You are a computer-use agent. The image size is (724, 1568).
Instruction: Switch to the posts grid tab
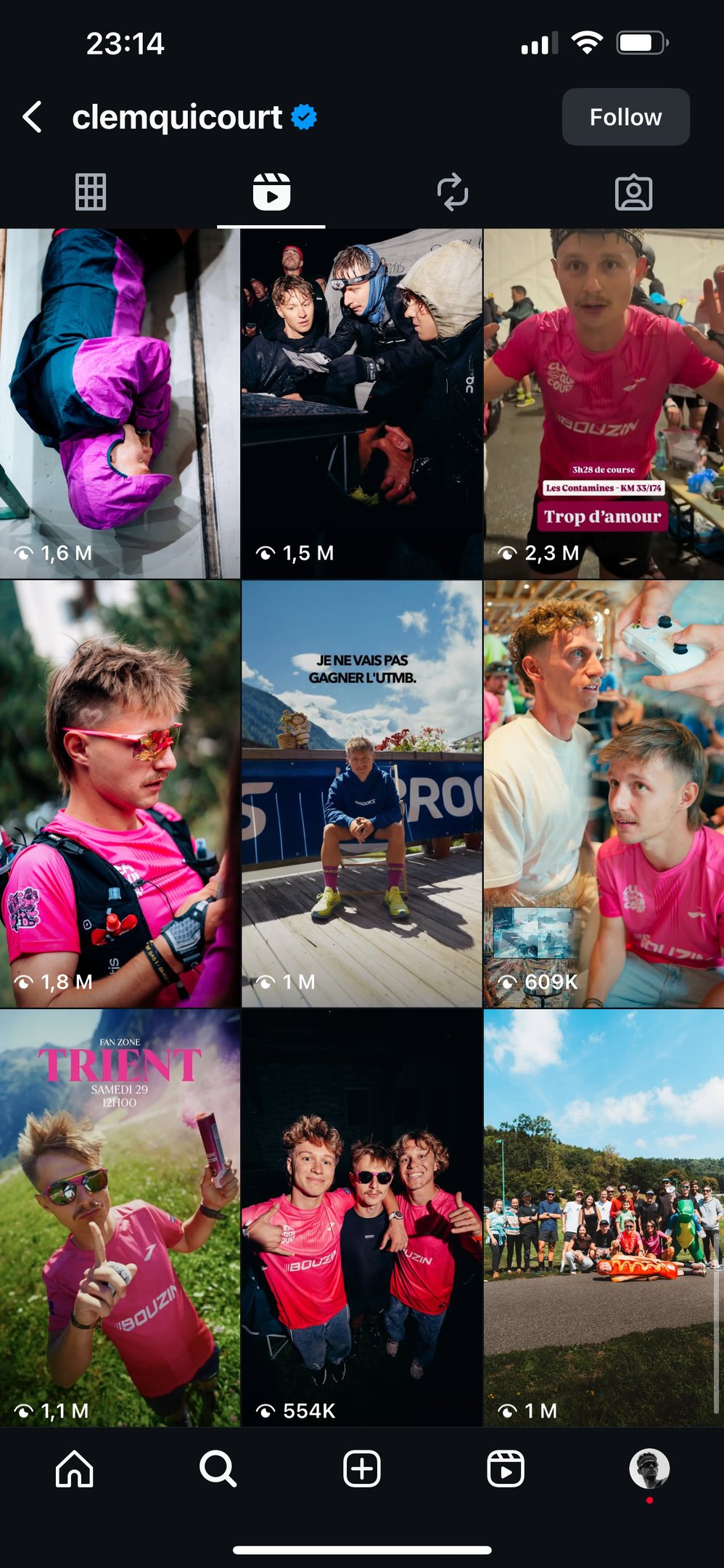point(91,192)
